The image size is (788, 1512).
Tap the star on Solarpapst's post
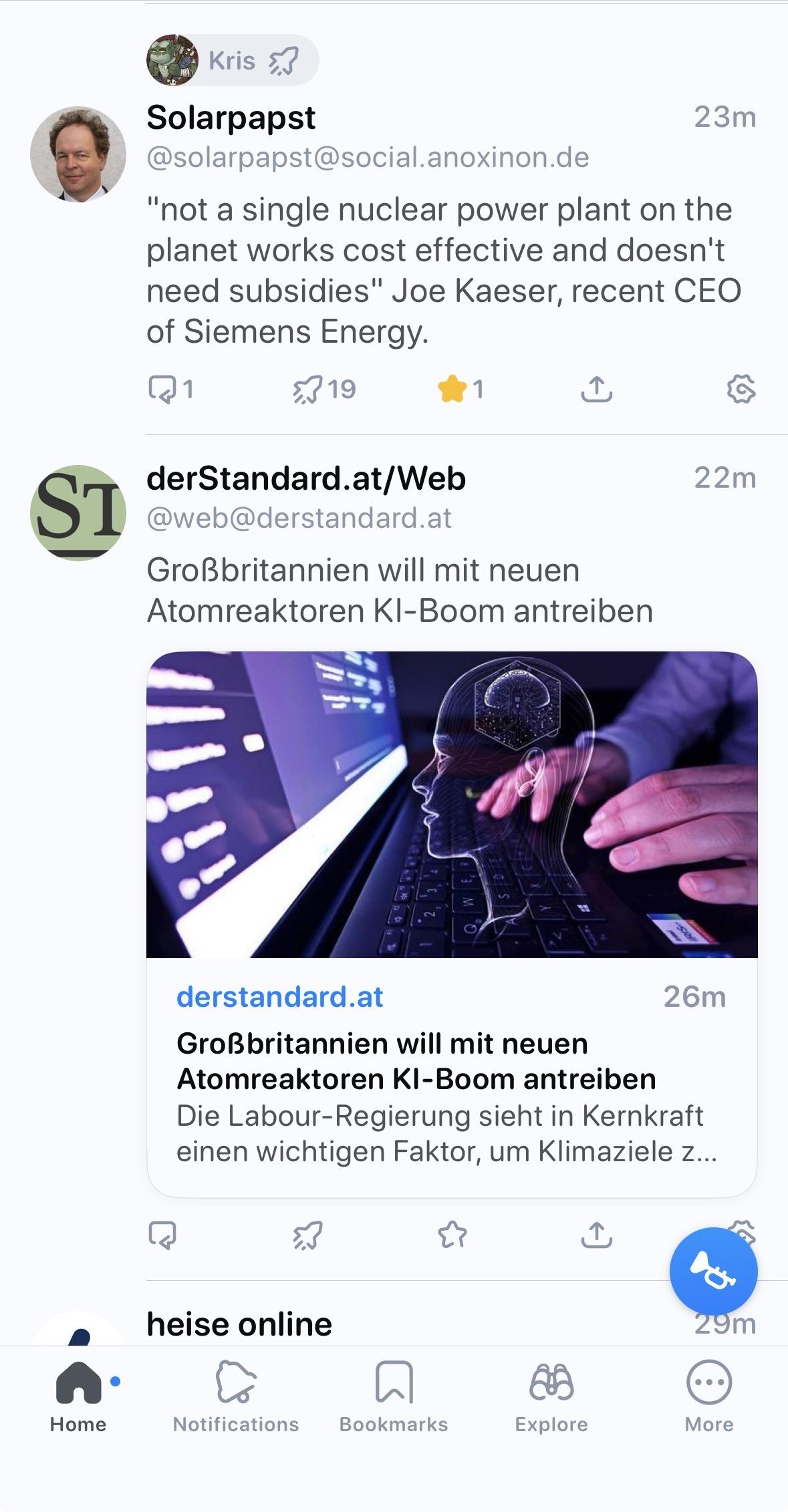click(452, 389)
